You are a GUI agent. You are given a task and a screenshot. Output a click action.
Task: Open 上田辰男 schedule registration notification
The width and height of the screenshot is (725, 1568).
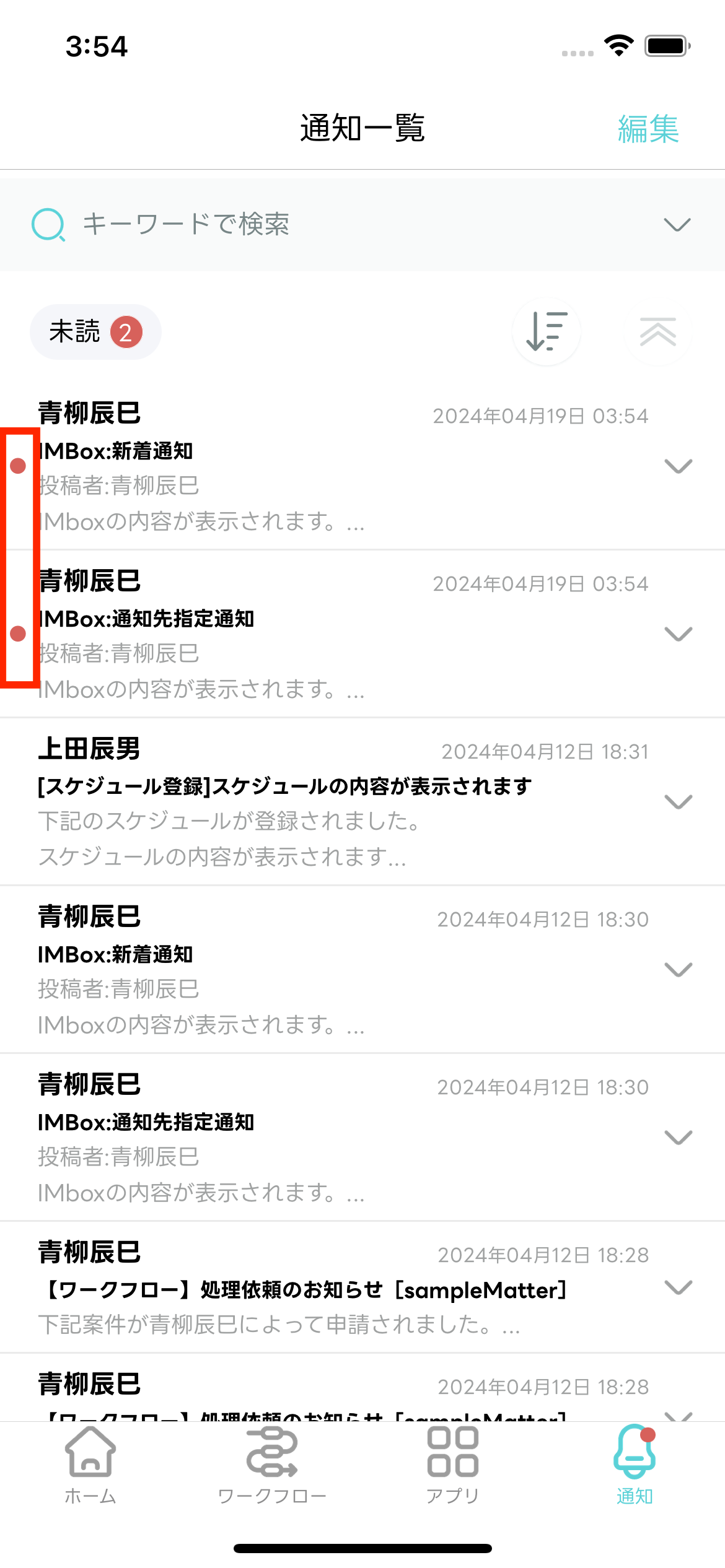[310, 802]
